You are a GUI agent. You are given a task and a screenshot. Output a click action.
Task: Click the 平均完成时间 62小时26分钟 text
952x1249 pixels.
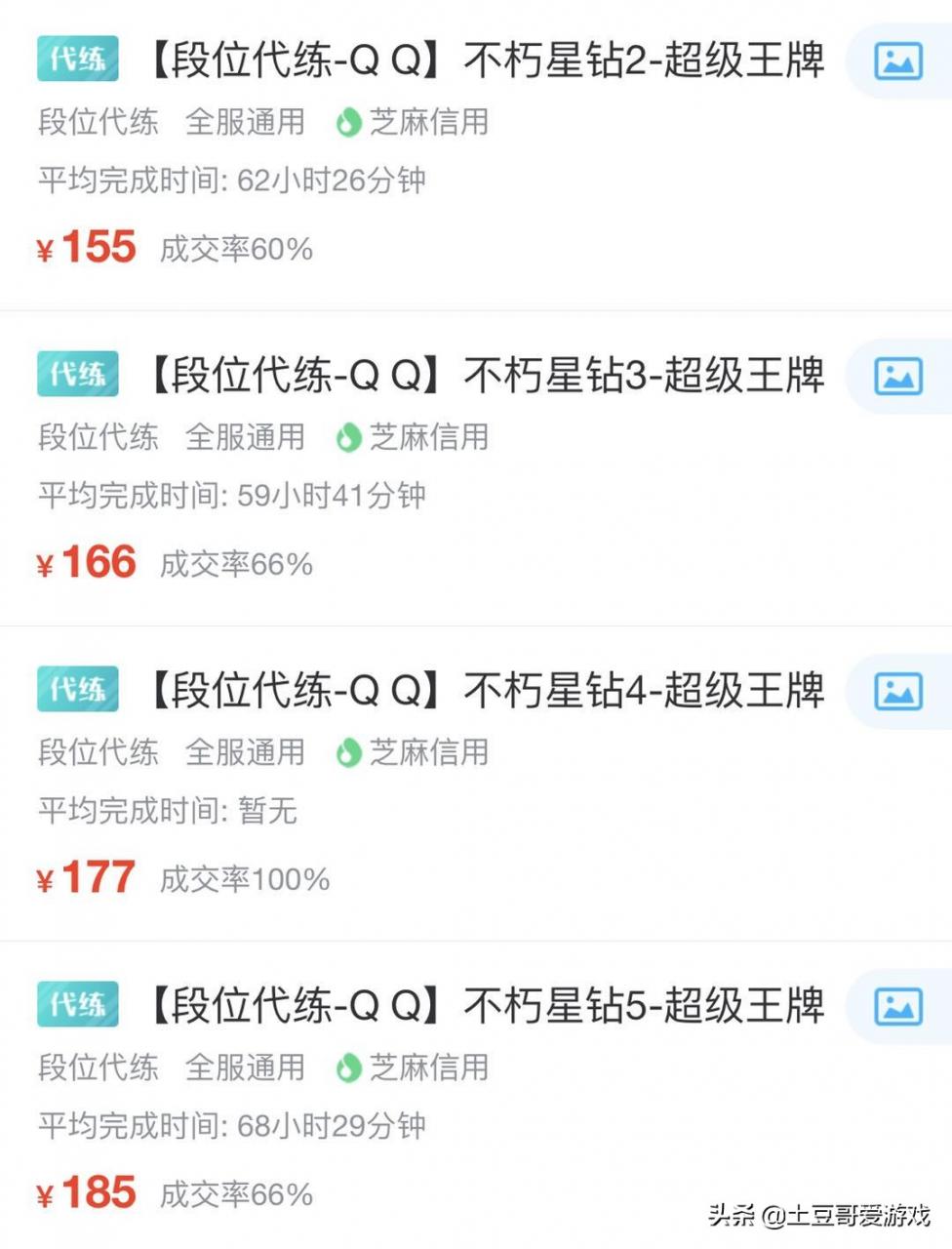[234, 180]
